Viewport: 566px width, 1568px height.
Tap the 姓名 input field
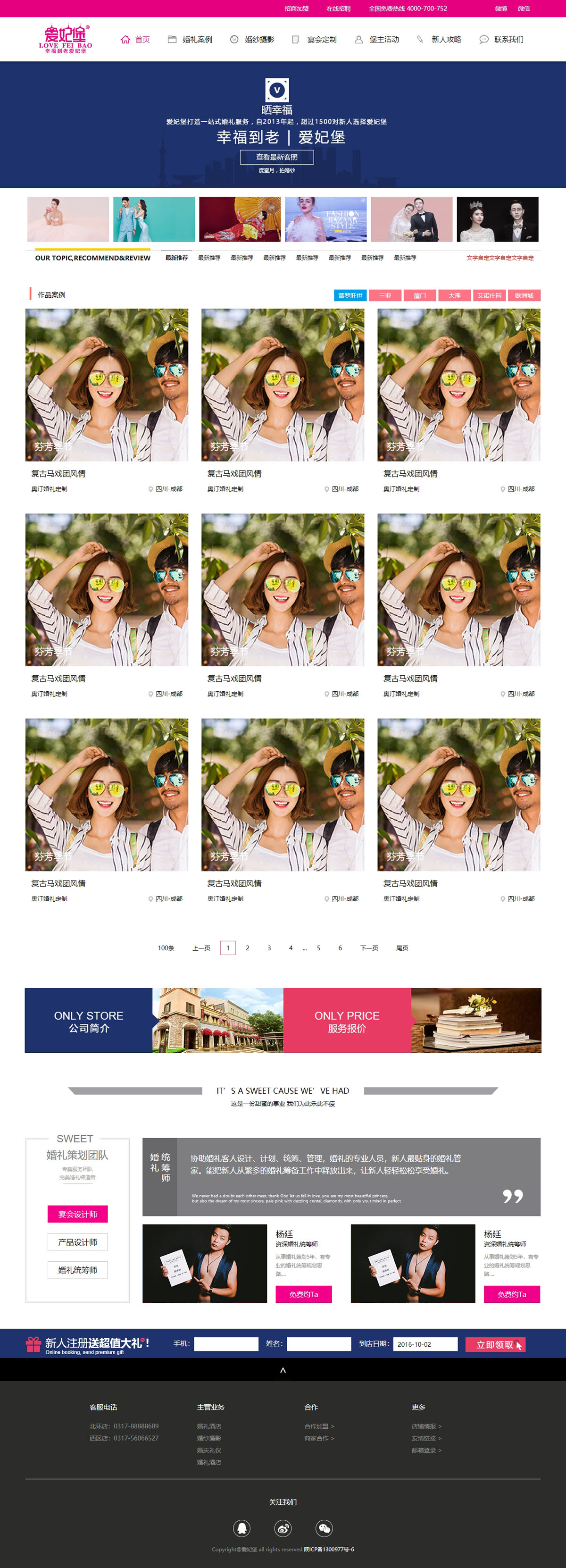(318, 1343)
